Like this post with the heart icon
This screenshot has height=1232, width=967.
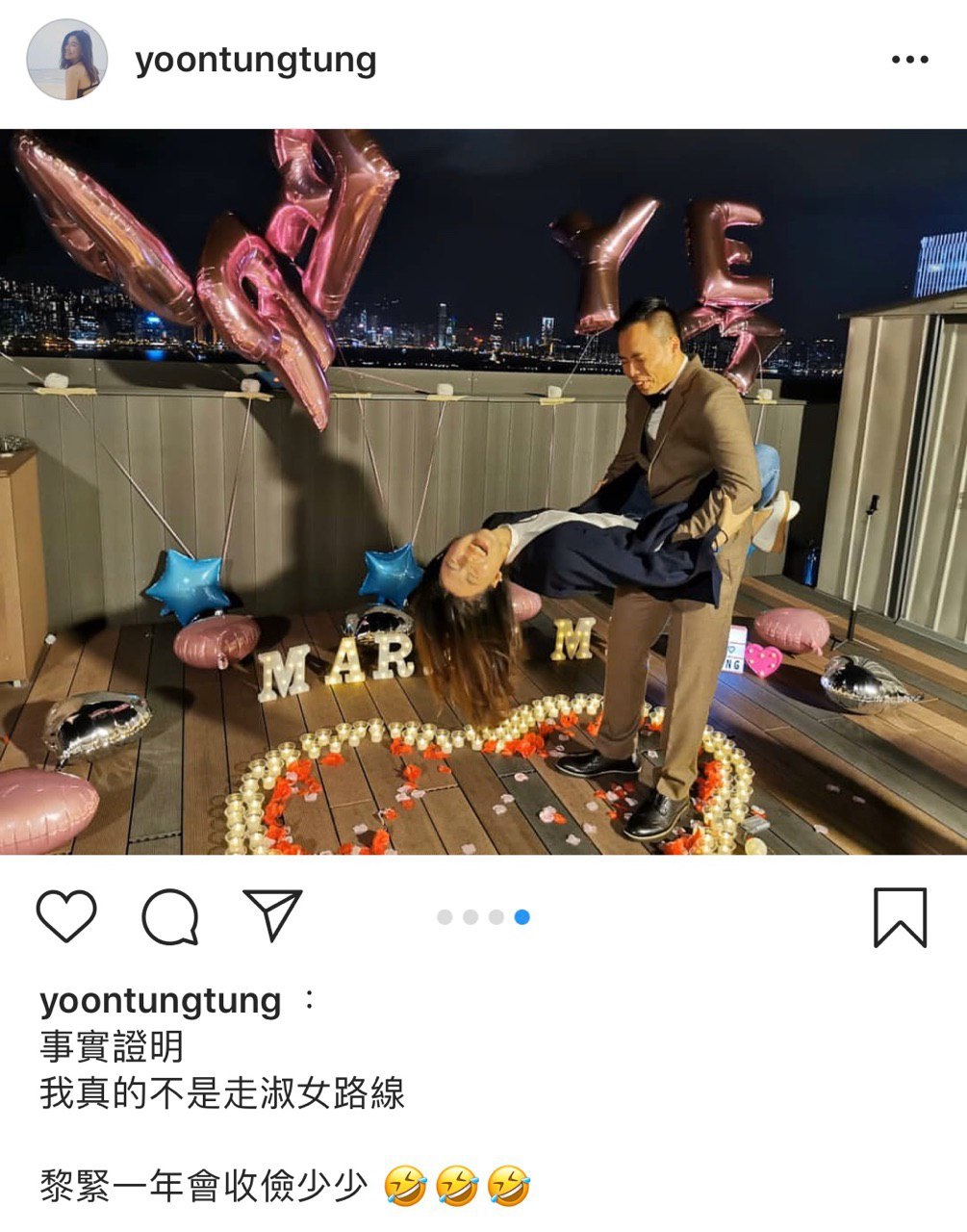coord(66,915)
